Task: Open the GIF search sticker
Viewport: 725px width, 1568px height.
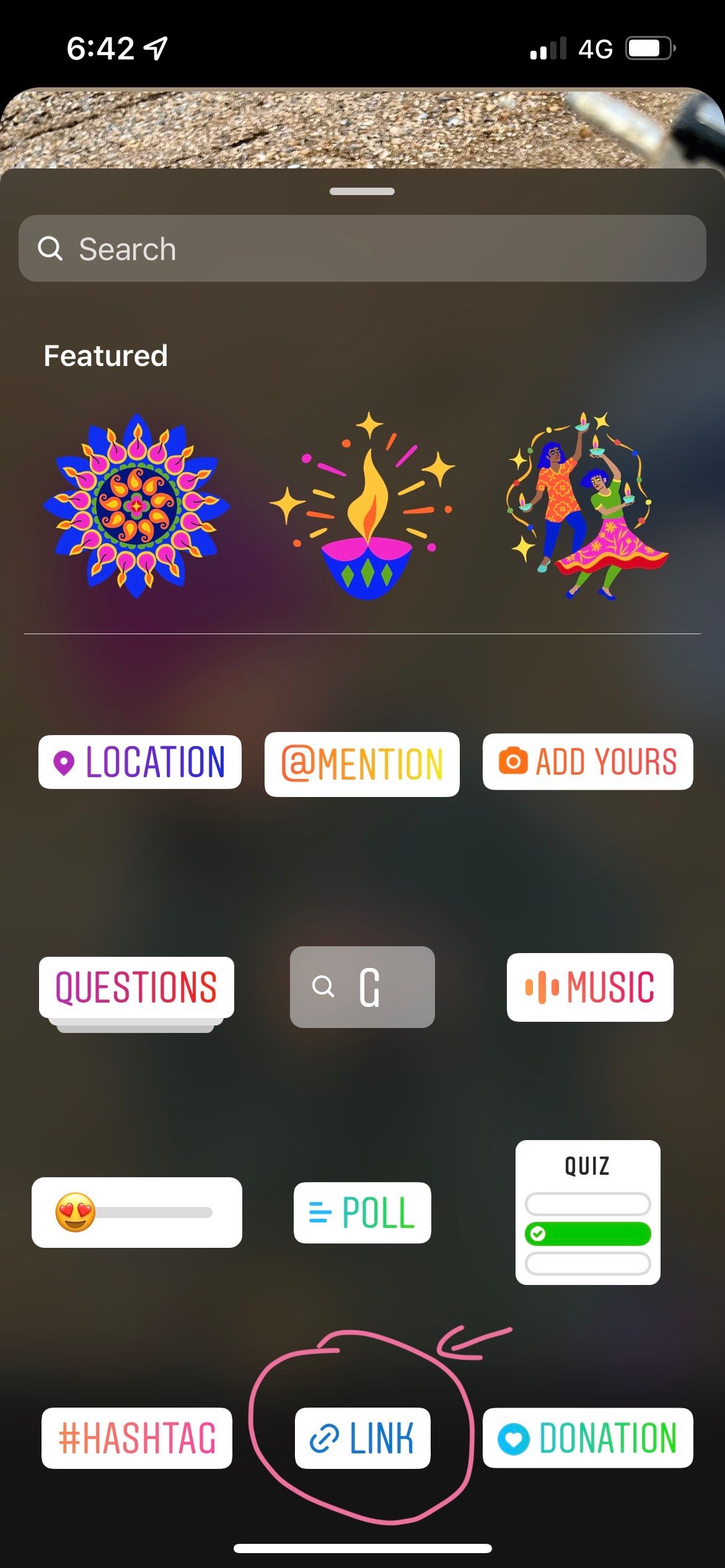Action: [362, 987]
